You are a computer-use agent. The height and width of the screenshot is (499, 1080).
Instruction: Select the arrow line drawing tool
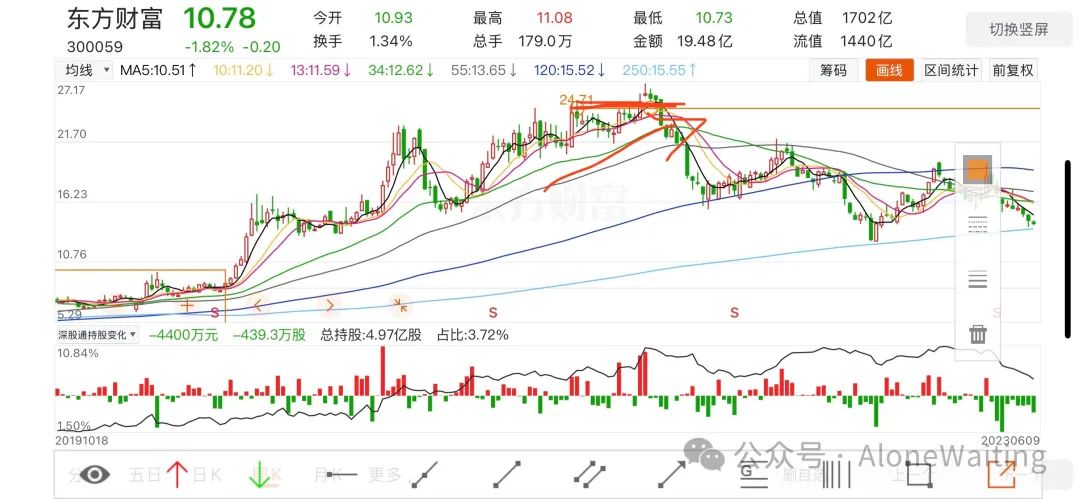(672, 474)
